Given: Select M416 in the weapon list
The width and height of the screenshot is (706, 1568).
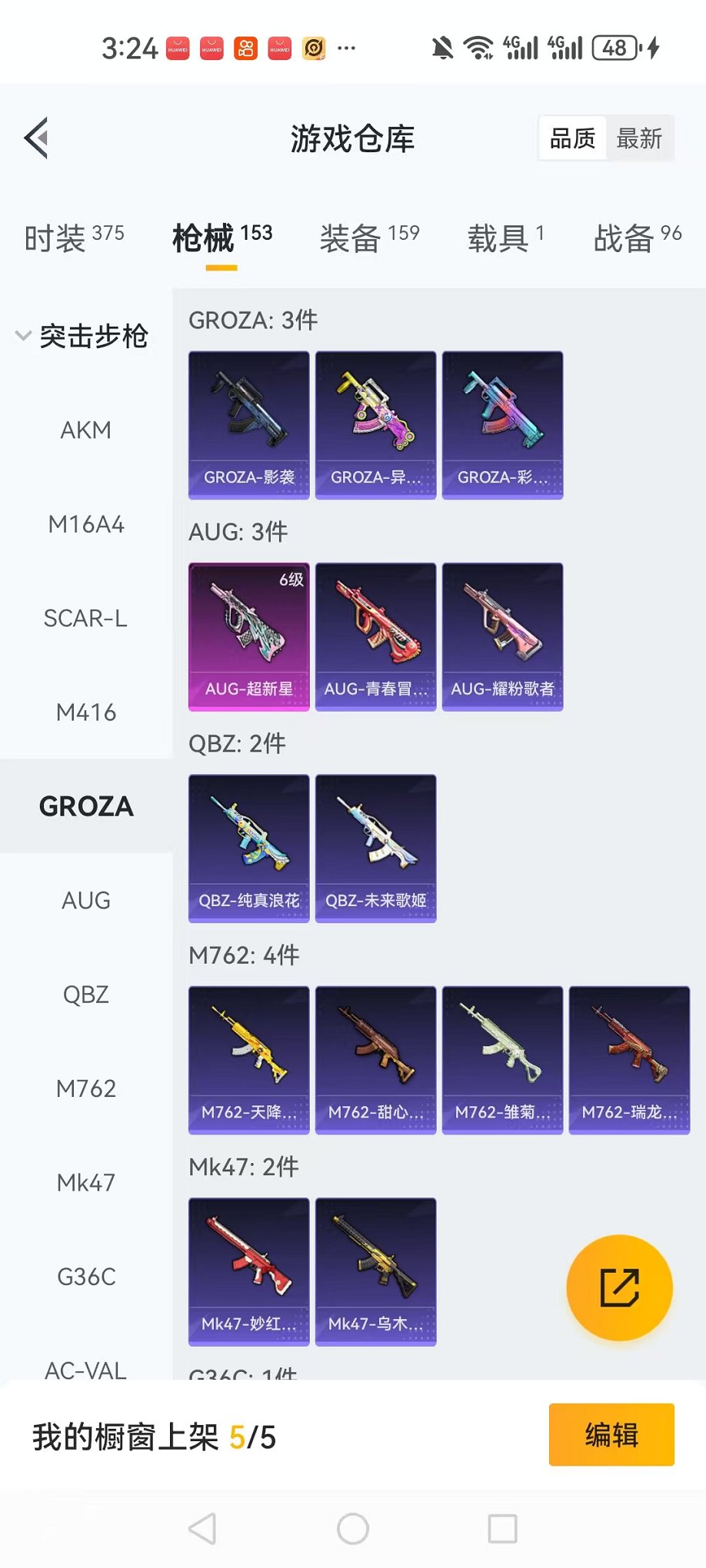Looking at the screenshot, I should pyautogui.click(x=86, y=713).
